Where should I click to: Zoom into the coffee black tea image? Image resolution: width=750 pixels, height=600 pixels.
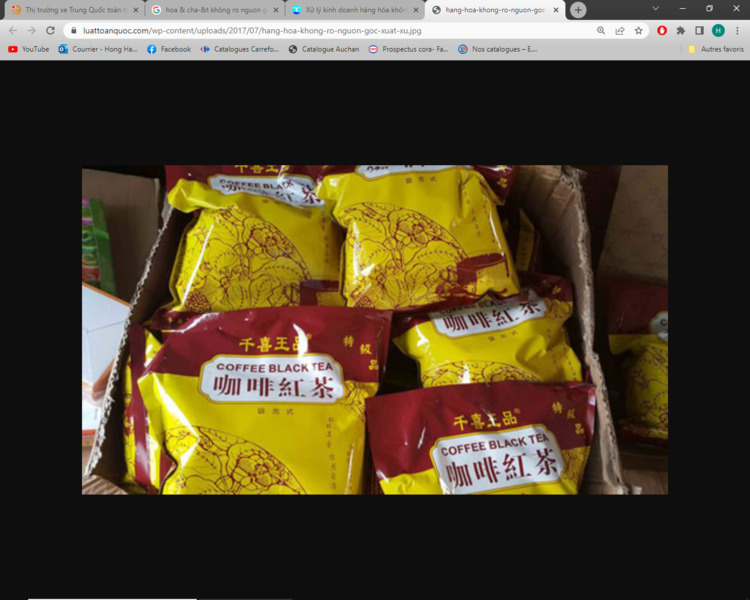(374, 330)
